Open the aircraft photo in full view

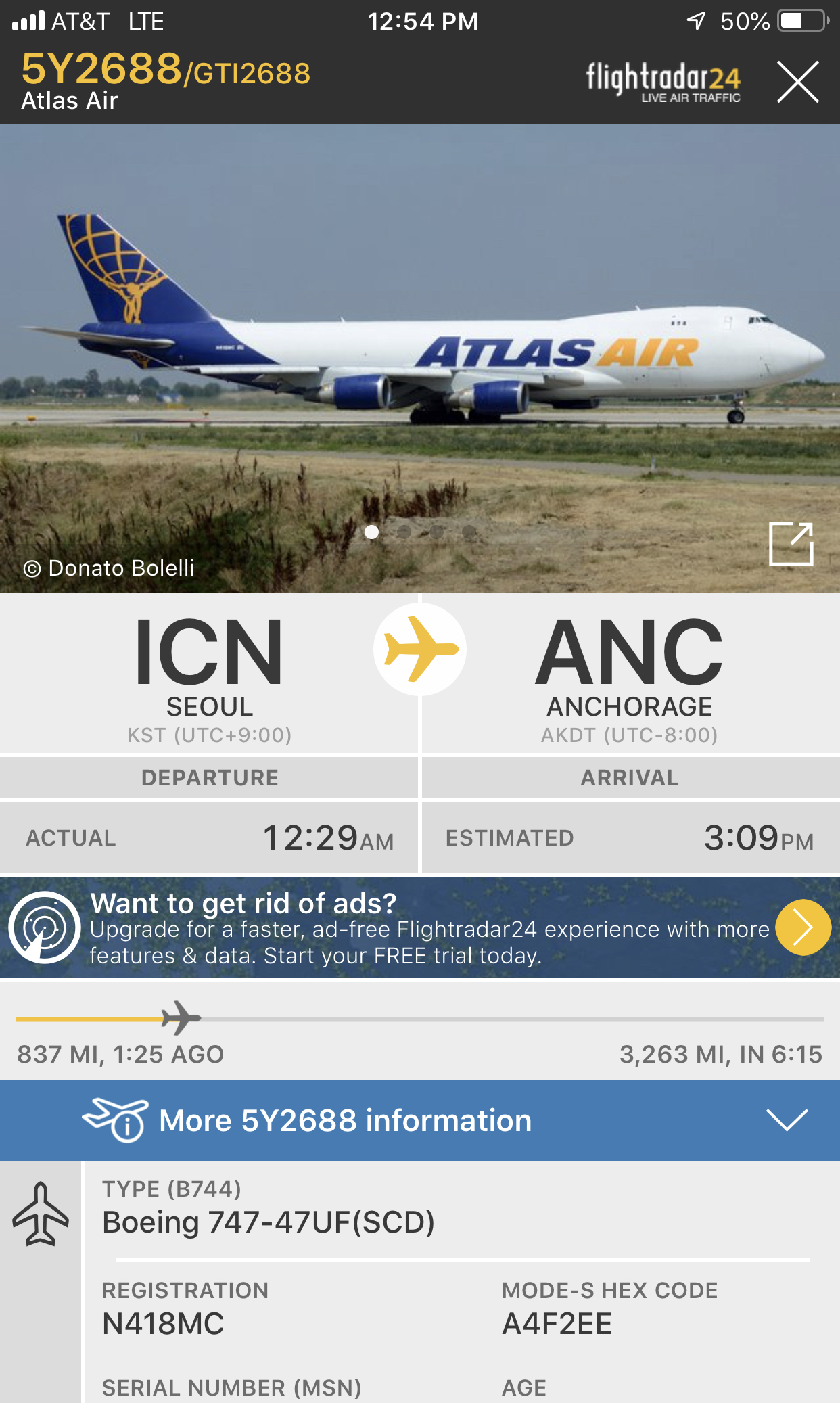(x=791, y=543)
